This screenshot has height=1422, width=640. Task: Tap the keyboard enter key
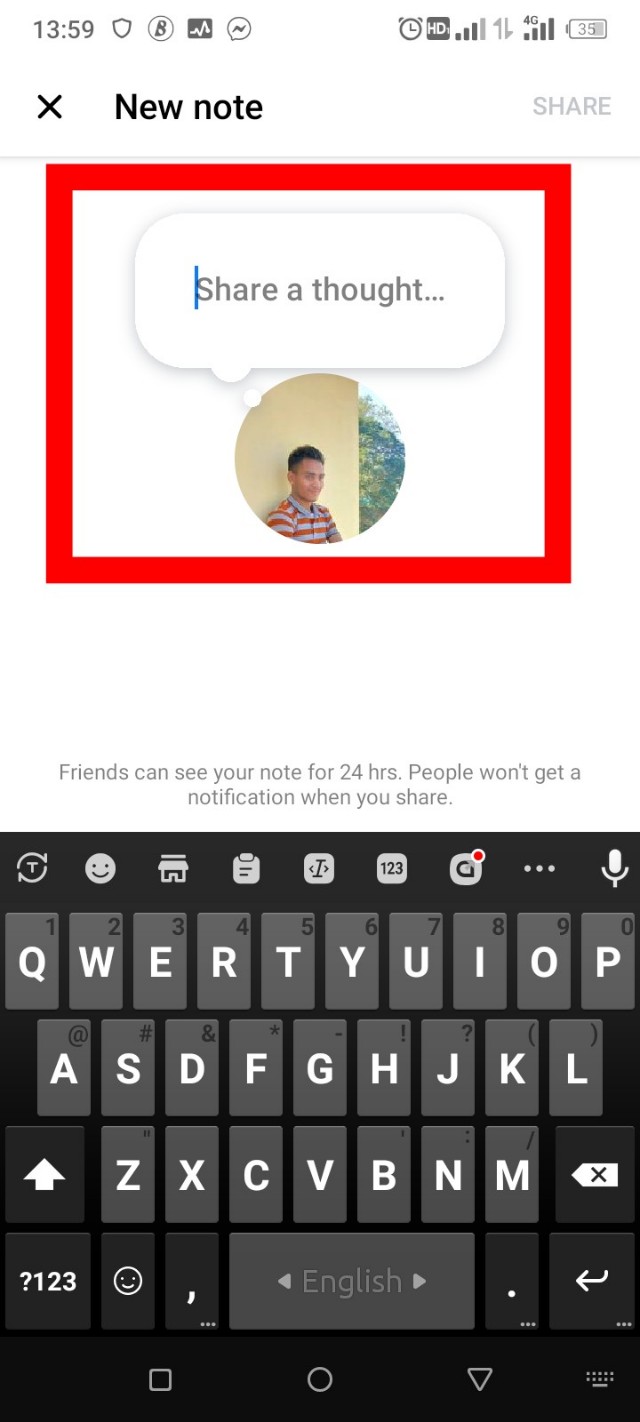pos(592,1281)
